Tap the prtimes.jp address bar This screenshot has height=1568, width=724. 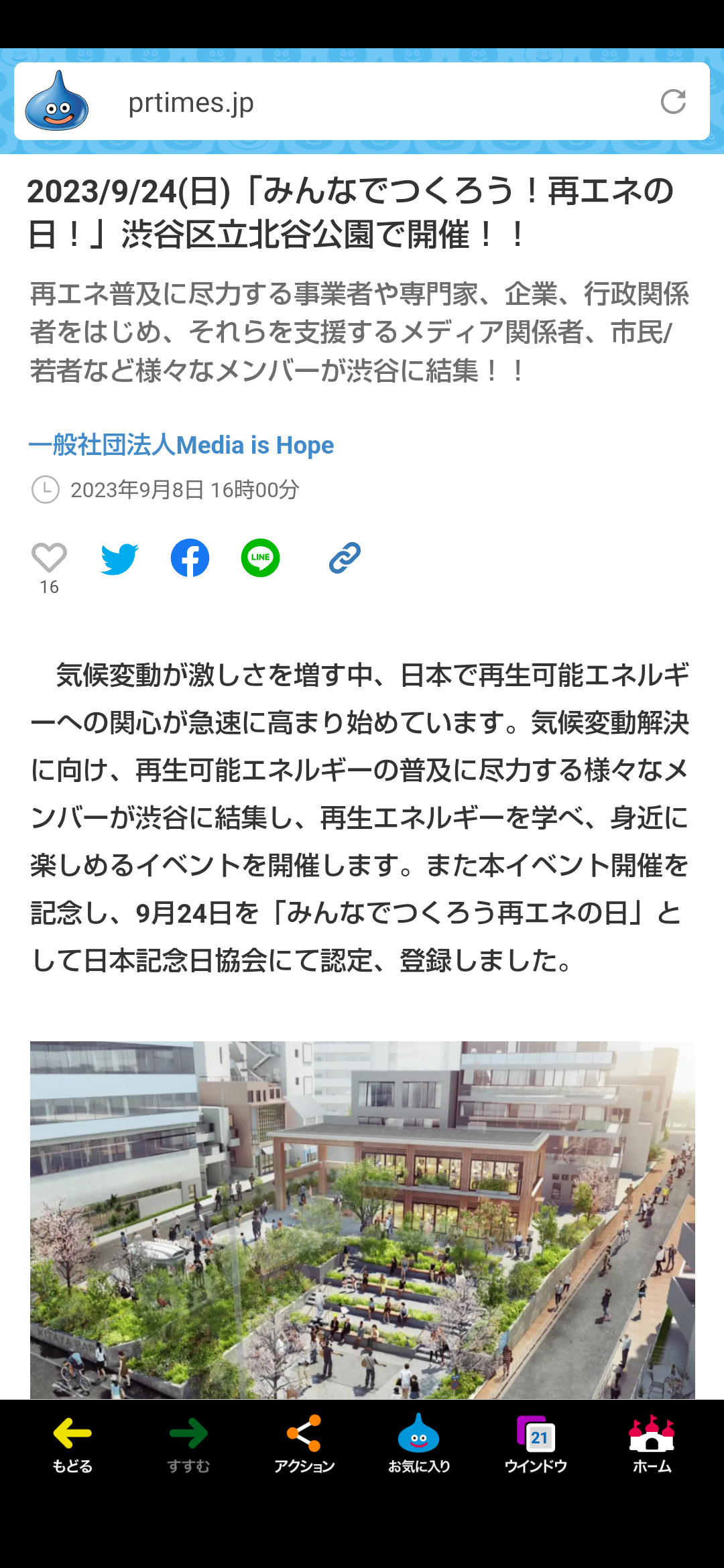pos(362,102)
